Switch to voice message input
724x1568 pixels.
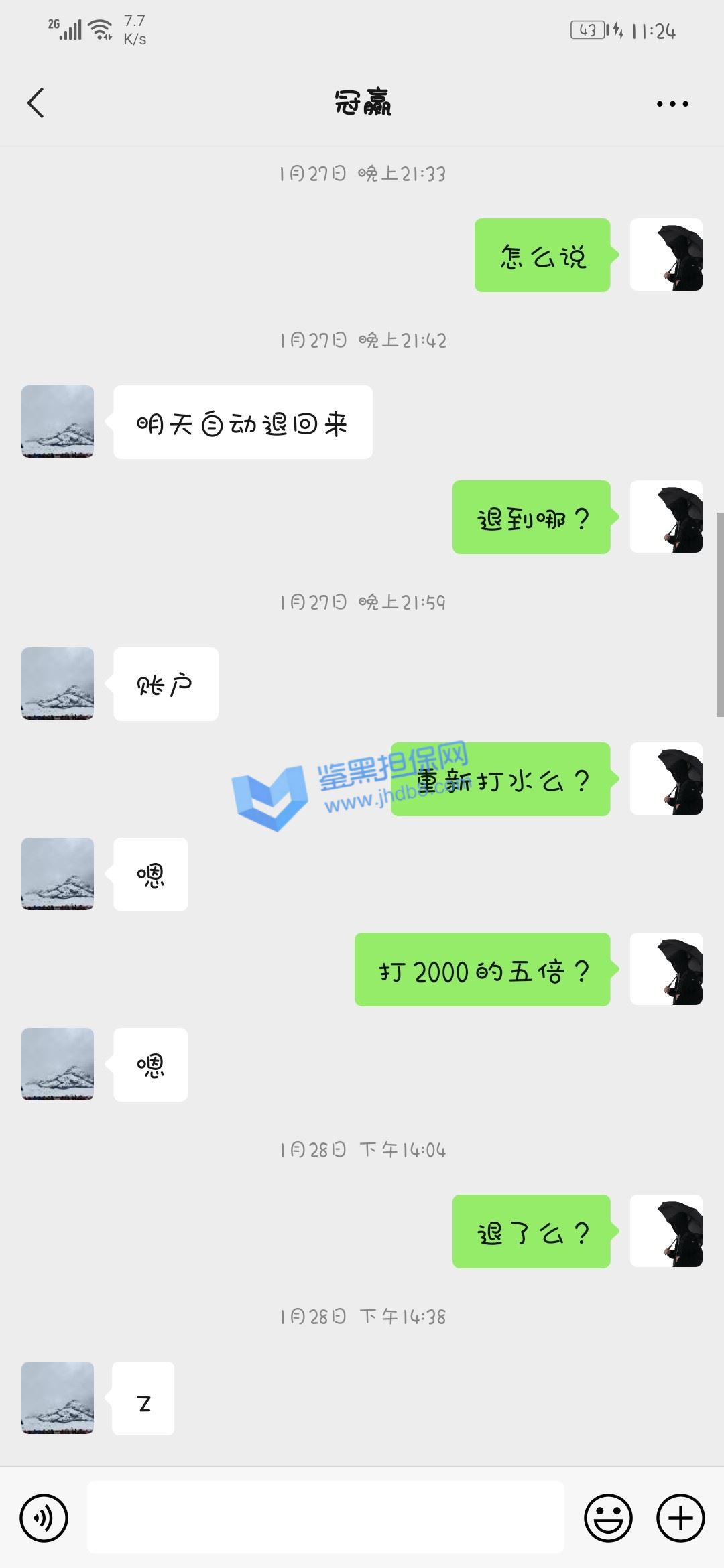[x=44, y=1518]
